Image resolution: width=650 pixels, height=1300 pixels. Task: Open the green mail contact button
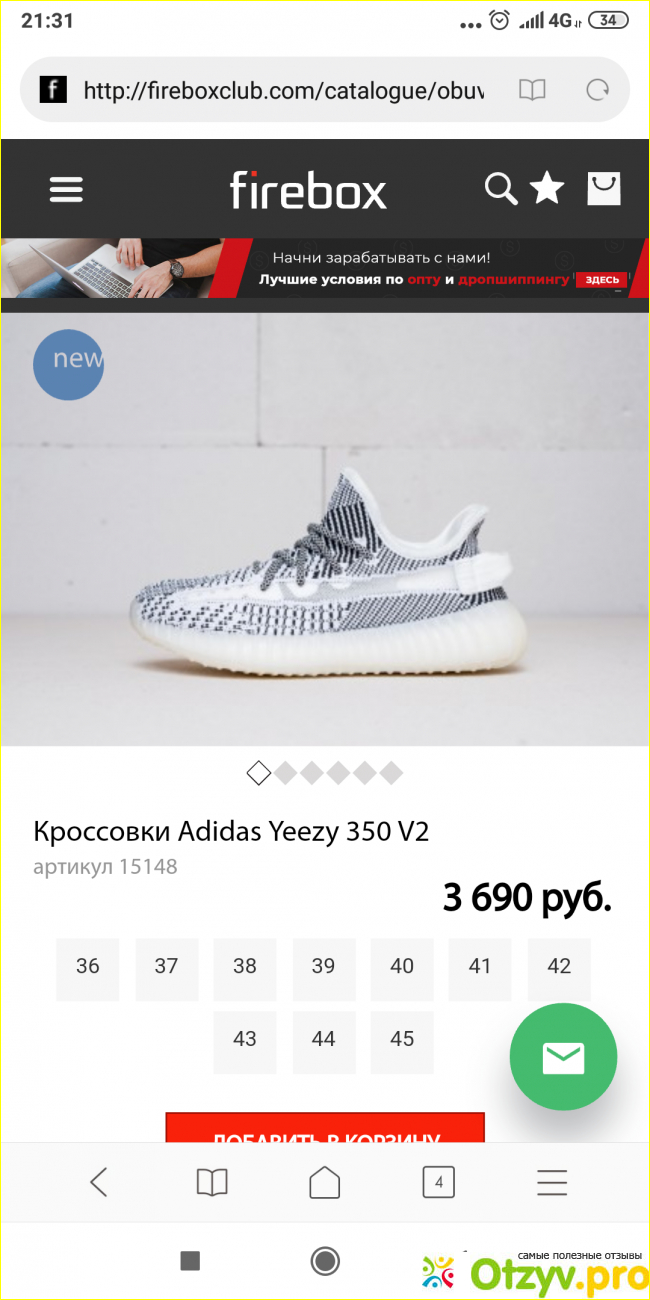563,1057
